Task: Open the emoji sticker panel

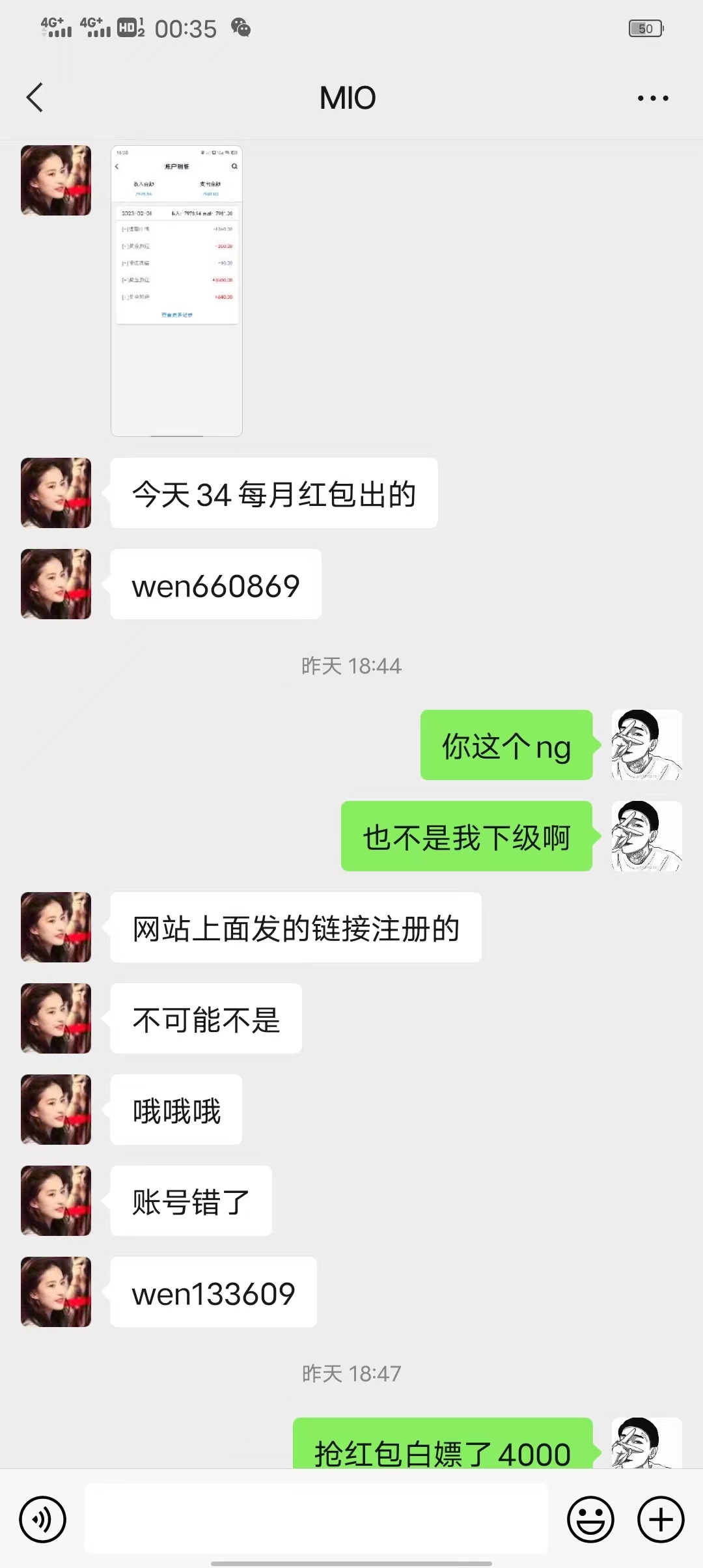Action: tap(590, 1519)
